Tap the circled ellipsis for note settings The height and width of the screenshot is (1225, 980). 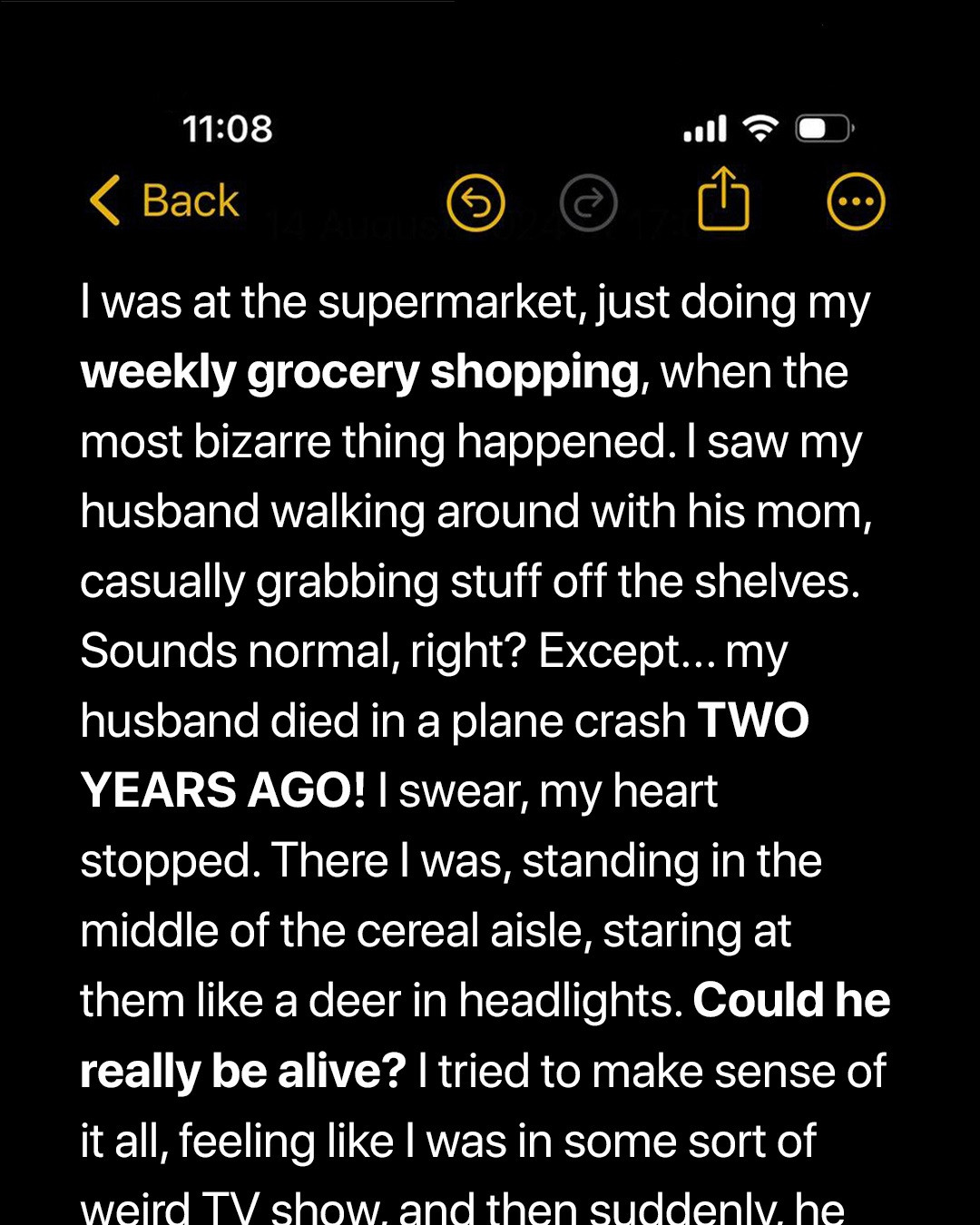click(x=854, y=202)
